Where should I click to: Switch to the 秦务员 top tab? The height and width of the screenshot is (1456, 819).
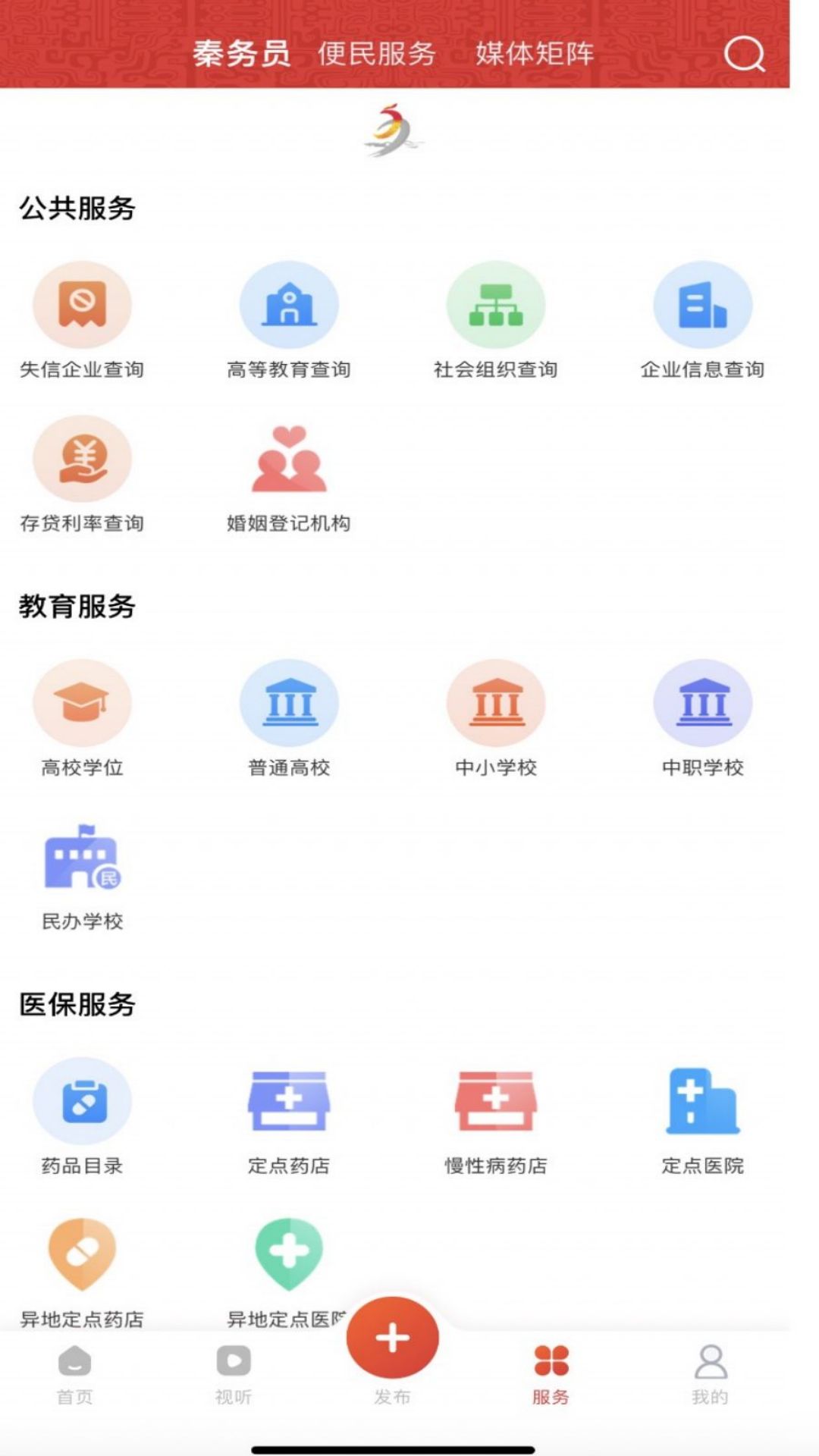click(241, 54)
